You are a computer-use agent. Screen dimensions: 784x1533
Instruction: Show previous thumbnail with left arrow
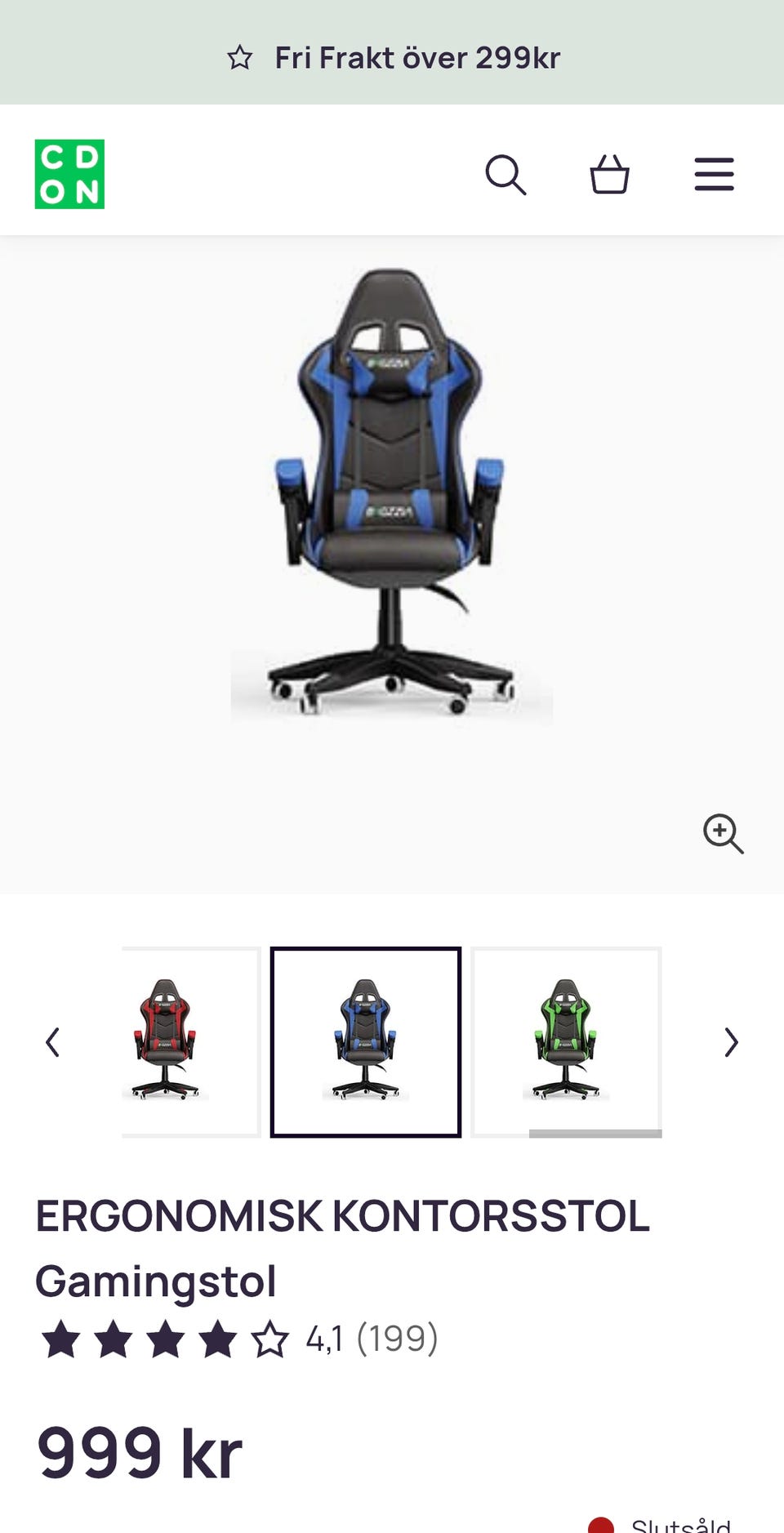point(53,1042)
